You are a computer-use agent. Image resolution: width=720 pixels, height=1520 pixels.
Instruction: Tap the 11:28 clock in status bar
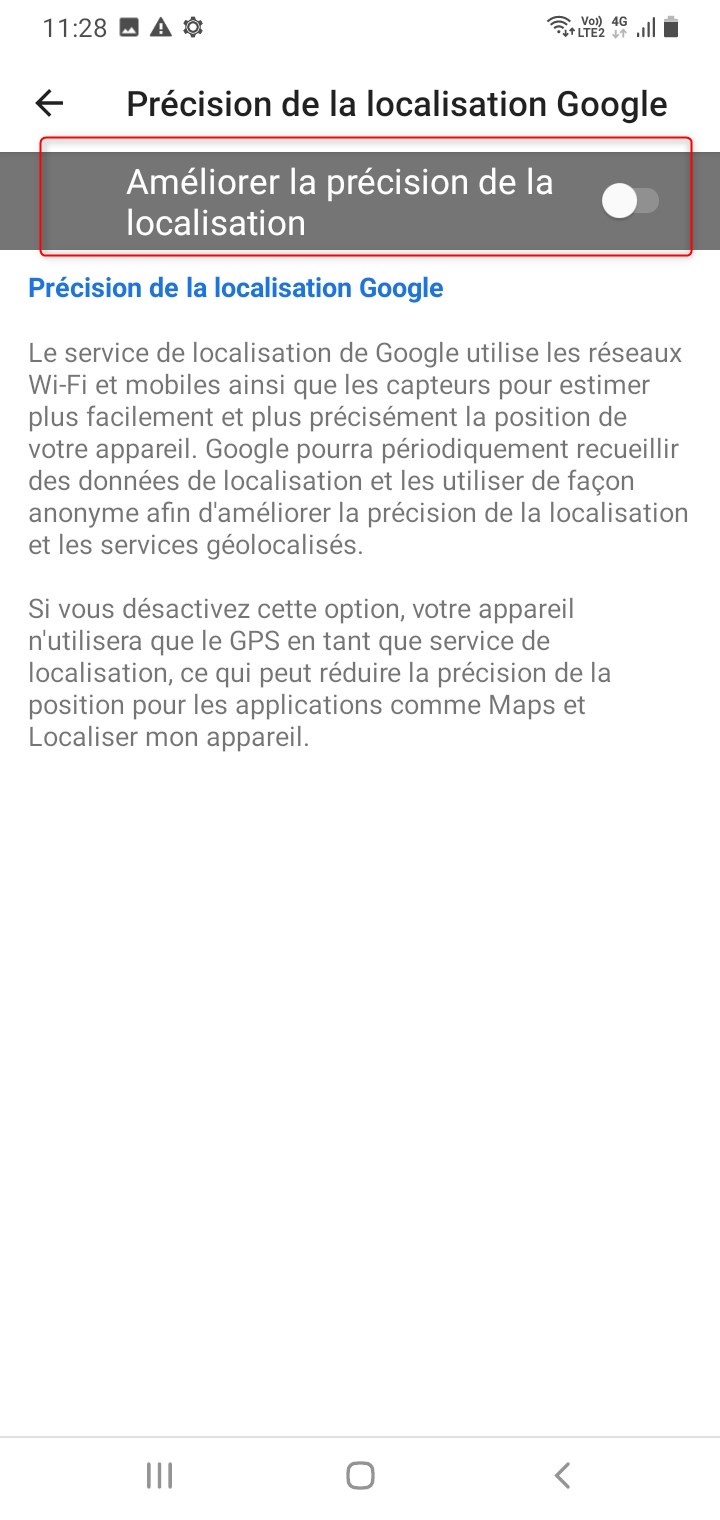coord(77,27)
